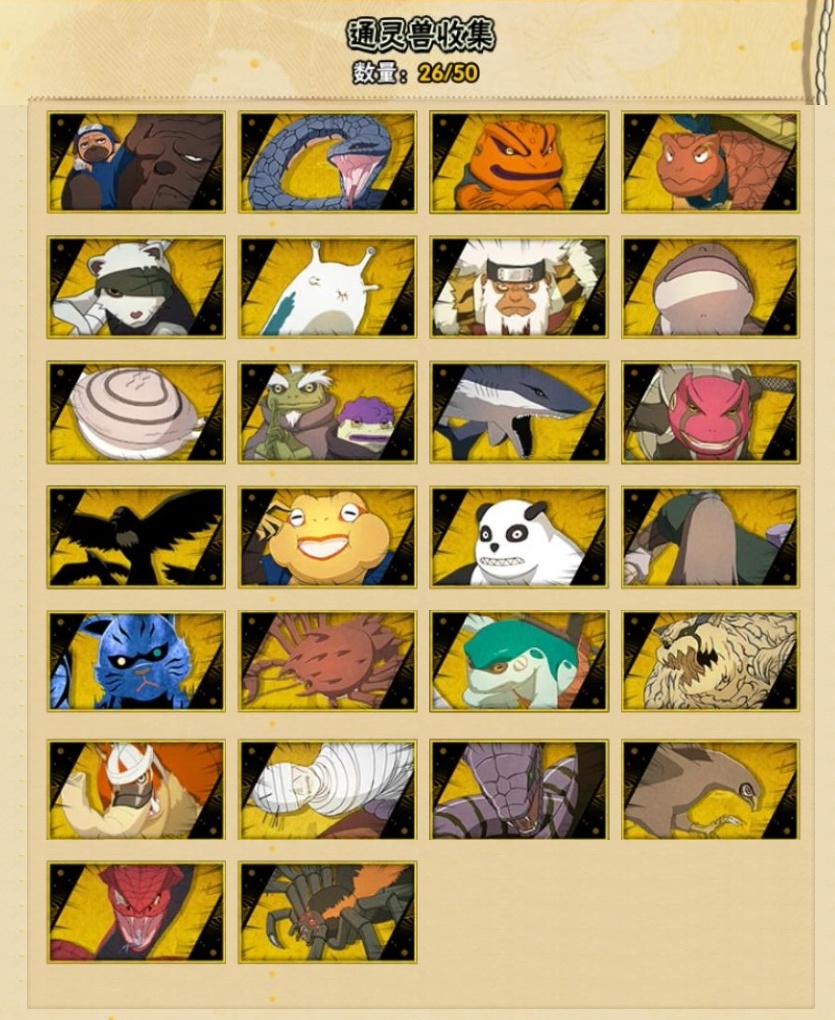Open the panda summon card
Image resolution: width=835 pixels, height=1020 pixels.
coord(519,537)
